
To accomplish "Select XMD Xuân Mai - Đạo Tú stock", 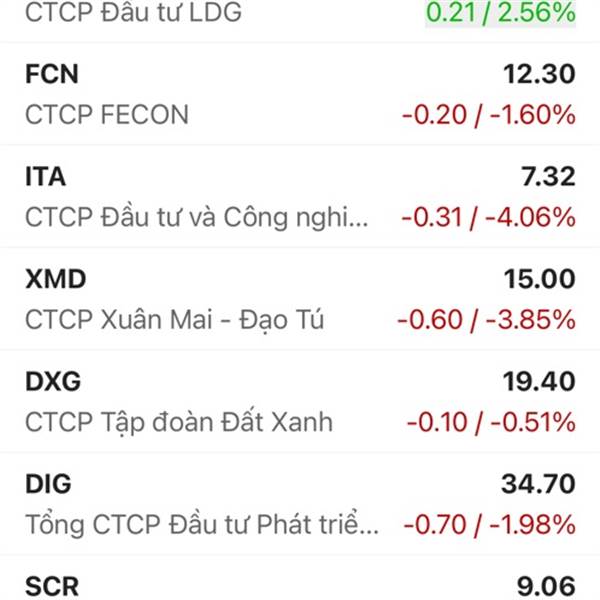I will [300, 300].
